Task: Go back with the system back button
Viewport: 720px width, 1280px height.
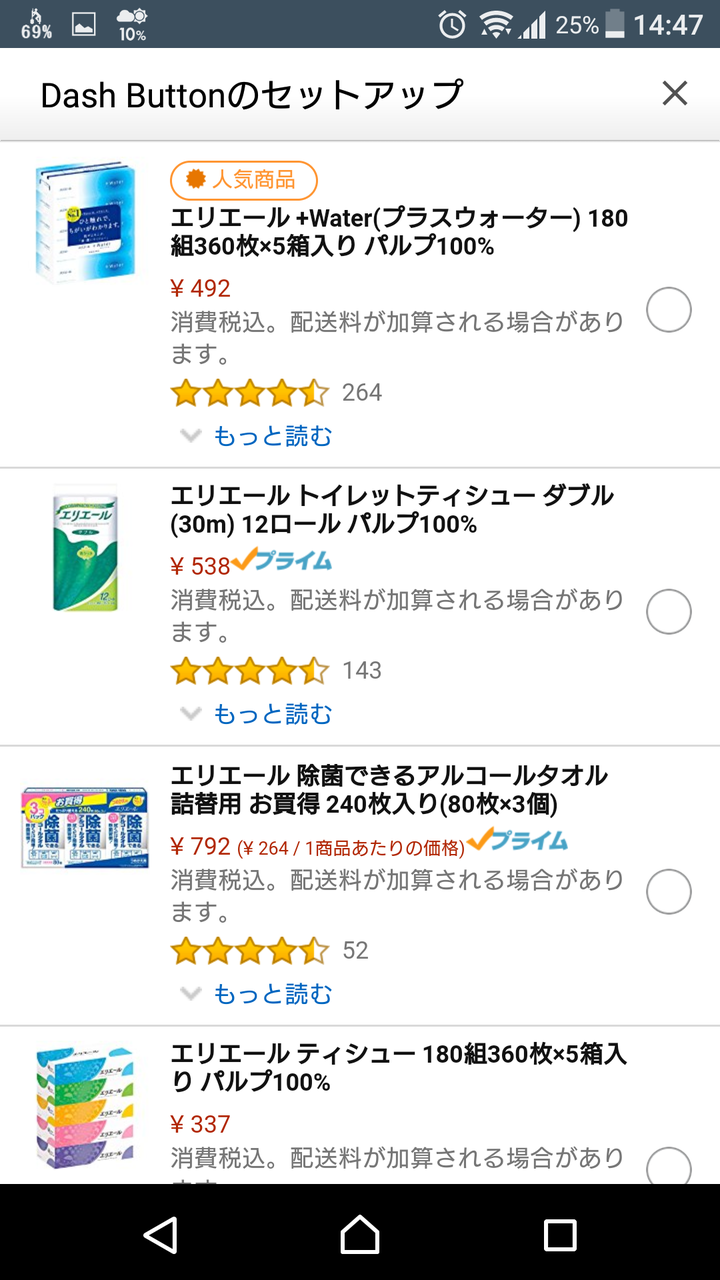Action: tap(161, 1234)
